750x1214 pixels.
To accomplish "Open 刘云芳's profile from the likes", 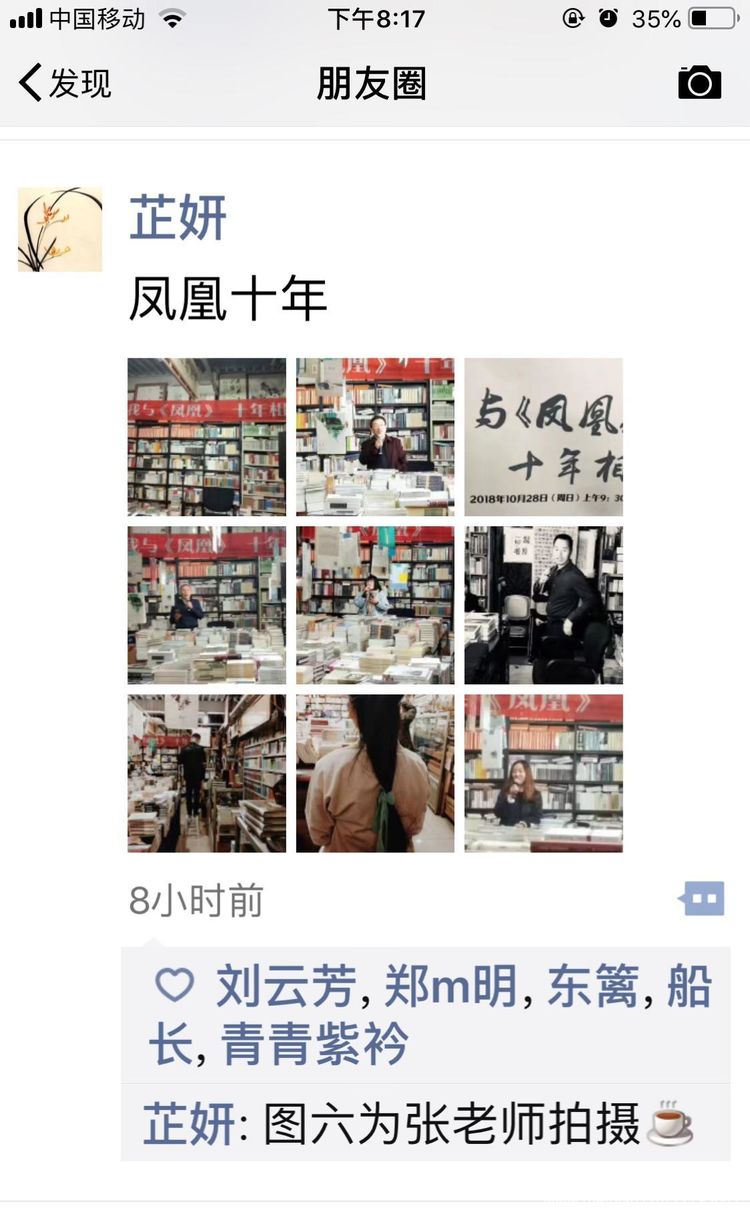I will 286,987.
